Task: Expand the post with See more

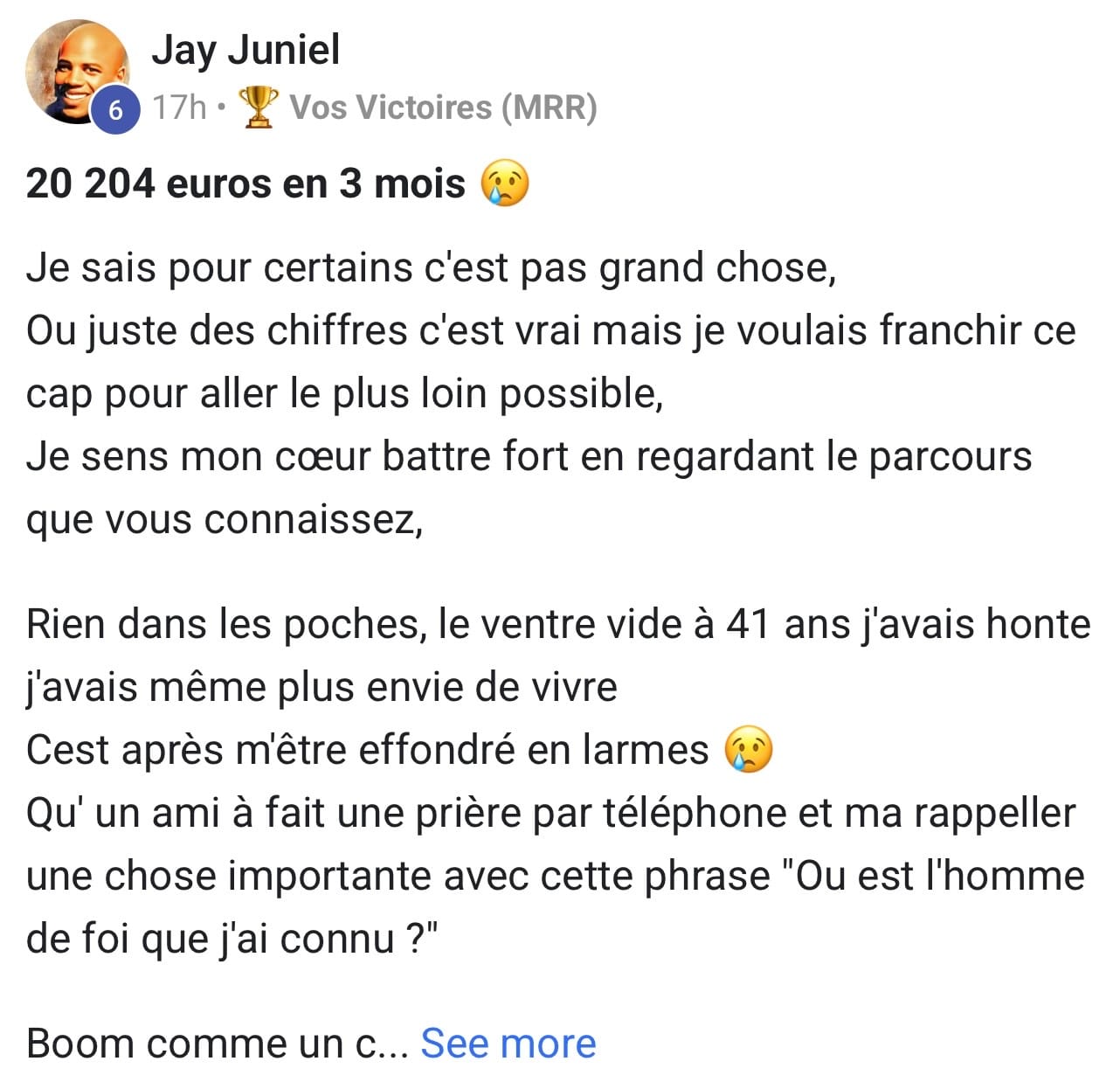Action: (508, 1043)
